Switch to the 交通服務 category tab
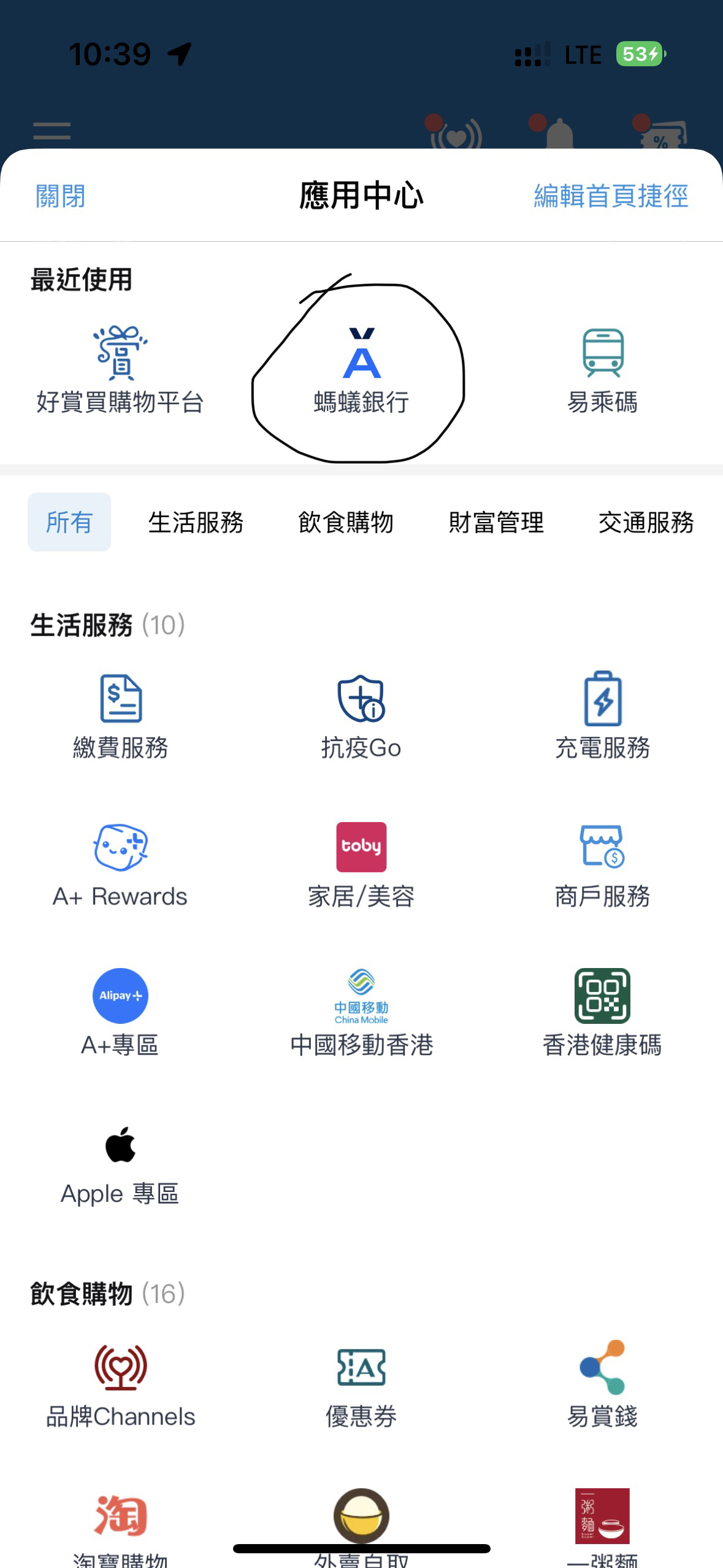Viewport: 723px width, 1568px height. point(646,523)
